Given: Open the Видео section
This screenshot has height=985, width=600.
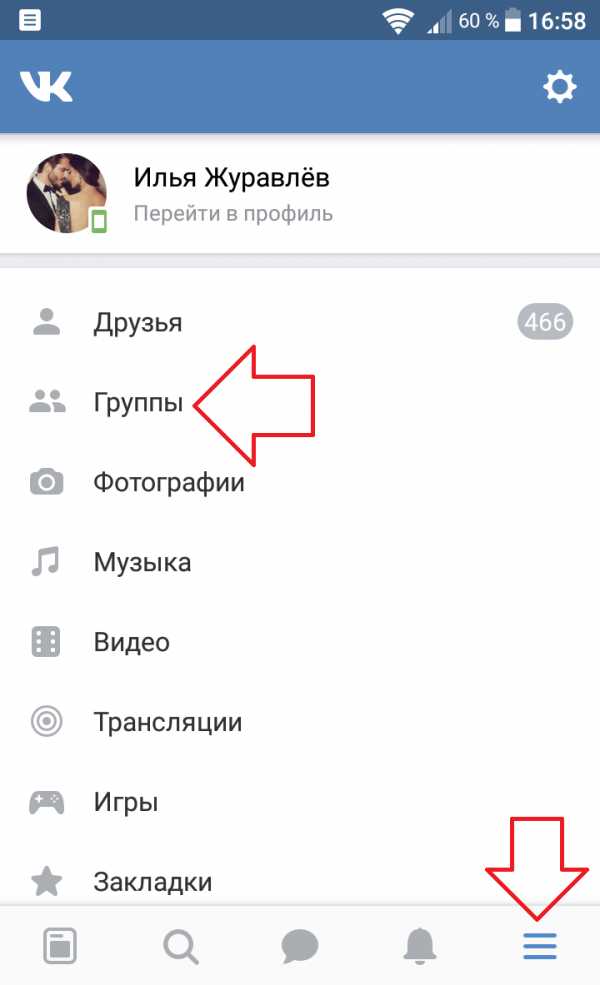Looking at the screenshot, I should pos(131,642).
